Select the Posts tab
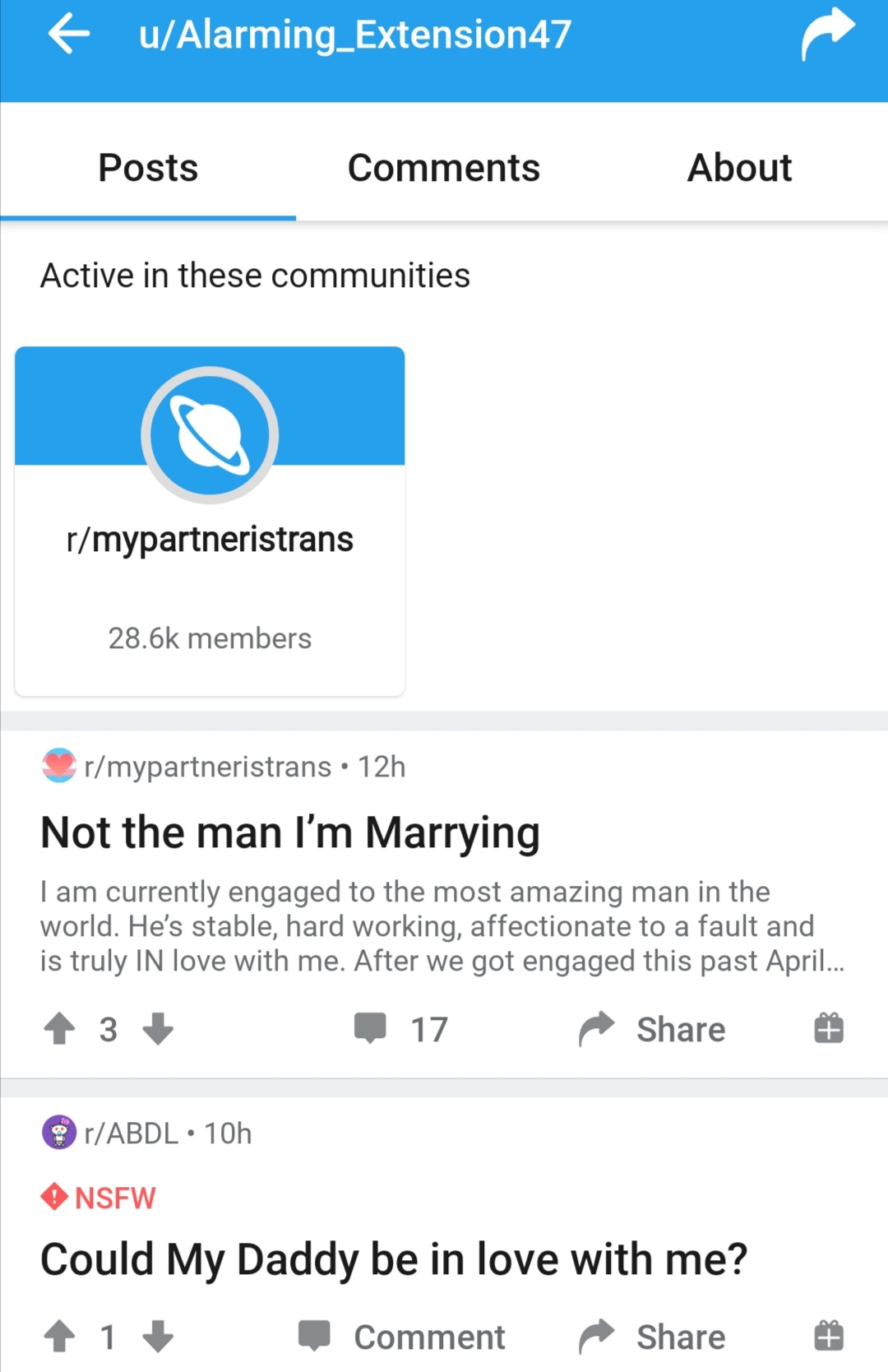This screenshot has height=1372, width=888. (148, 168)
